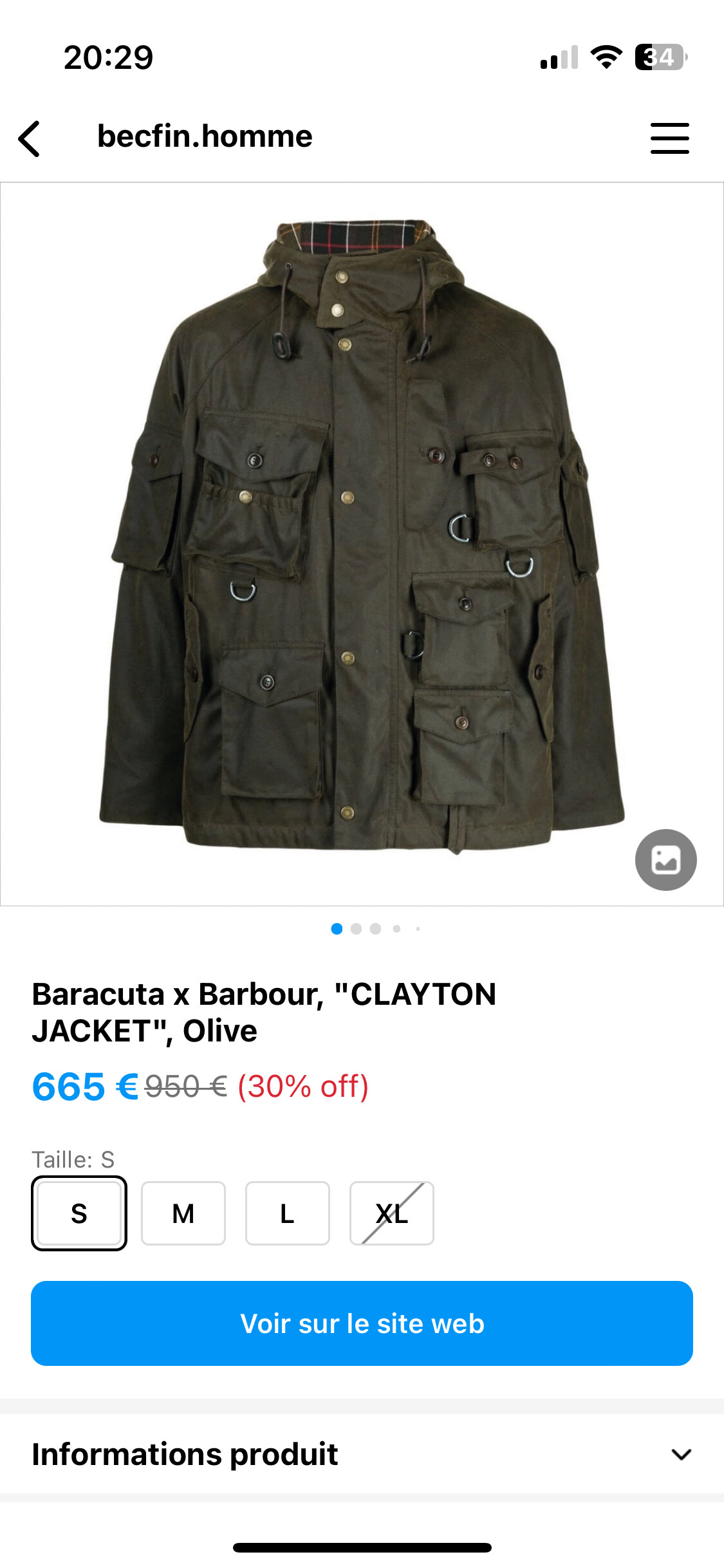This screenshot has height=1568, width=724.
Task: Choose size M
Action: tap(183, 1213)
